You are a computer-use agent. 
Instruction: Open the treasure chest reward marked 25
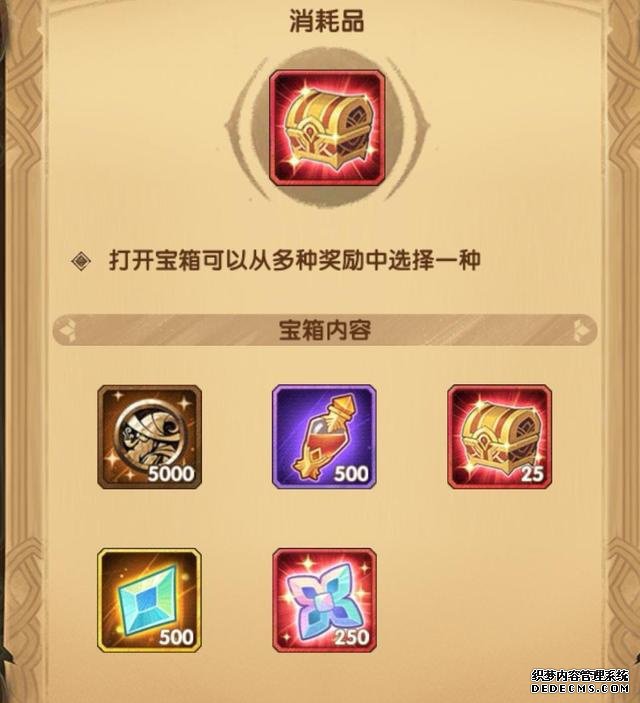click(499, 437)
